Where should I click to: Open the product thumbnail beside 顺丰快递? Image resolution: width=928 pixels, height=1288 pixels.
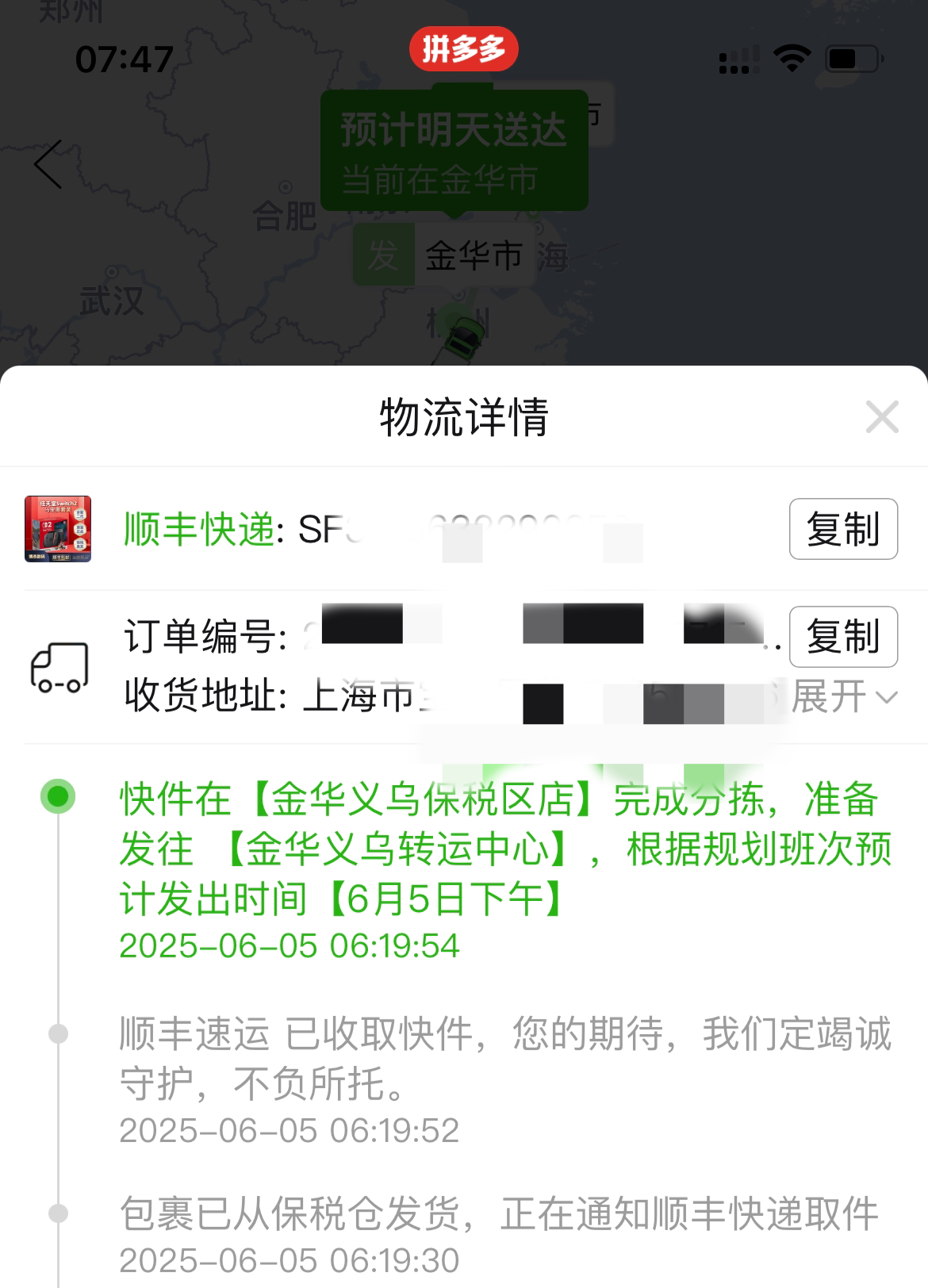58,529
